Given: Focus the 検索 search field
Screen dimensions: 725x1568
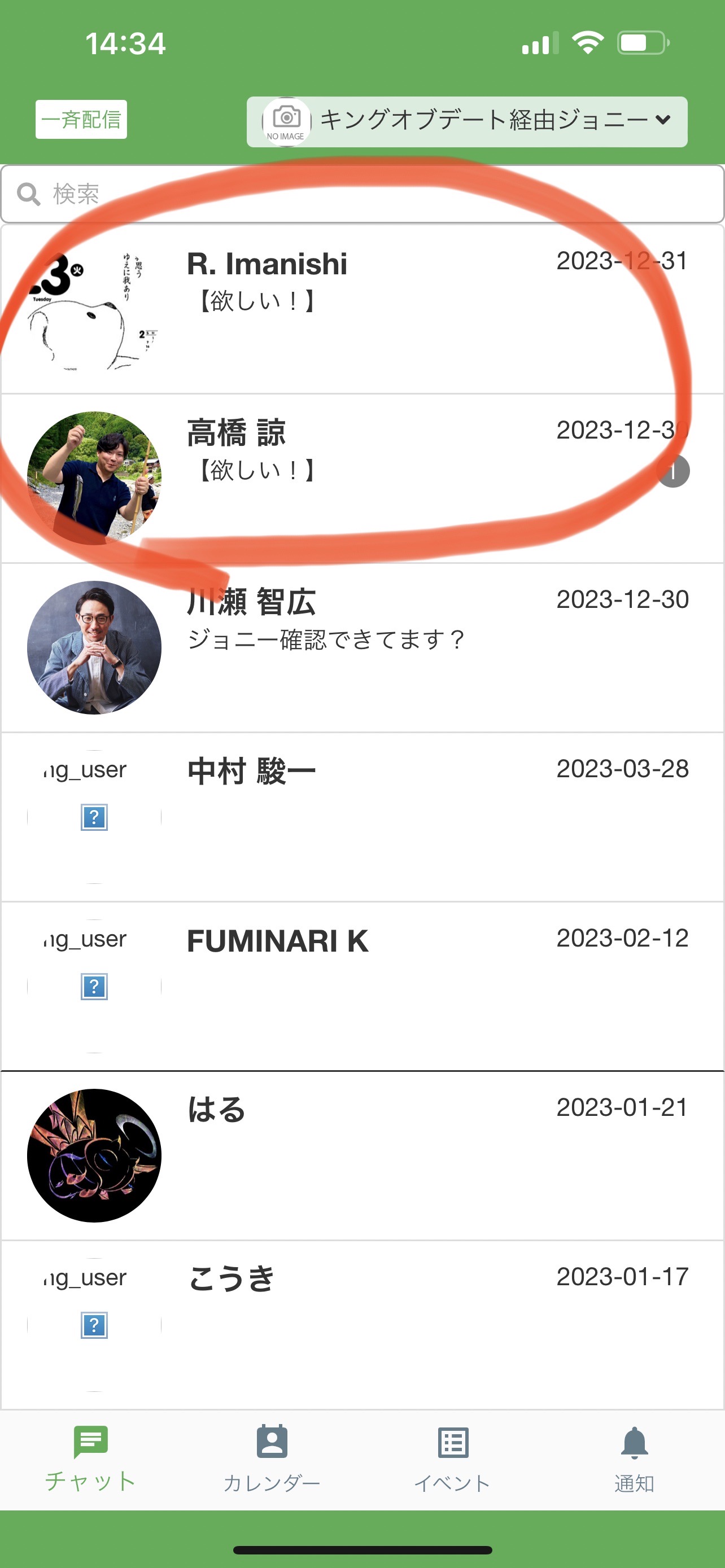Looking at the screenshot, I should pyautogui.click(x=362, y=194).
